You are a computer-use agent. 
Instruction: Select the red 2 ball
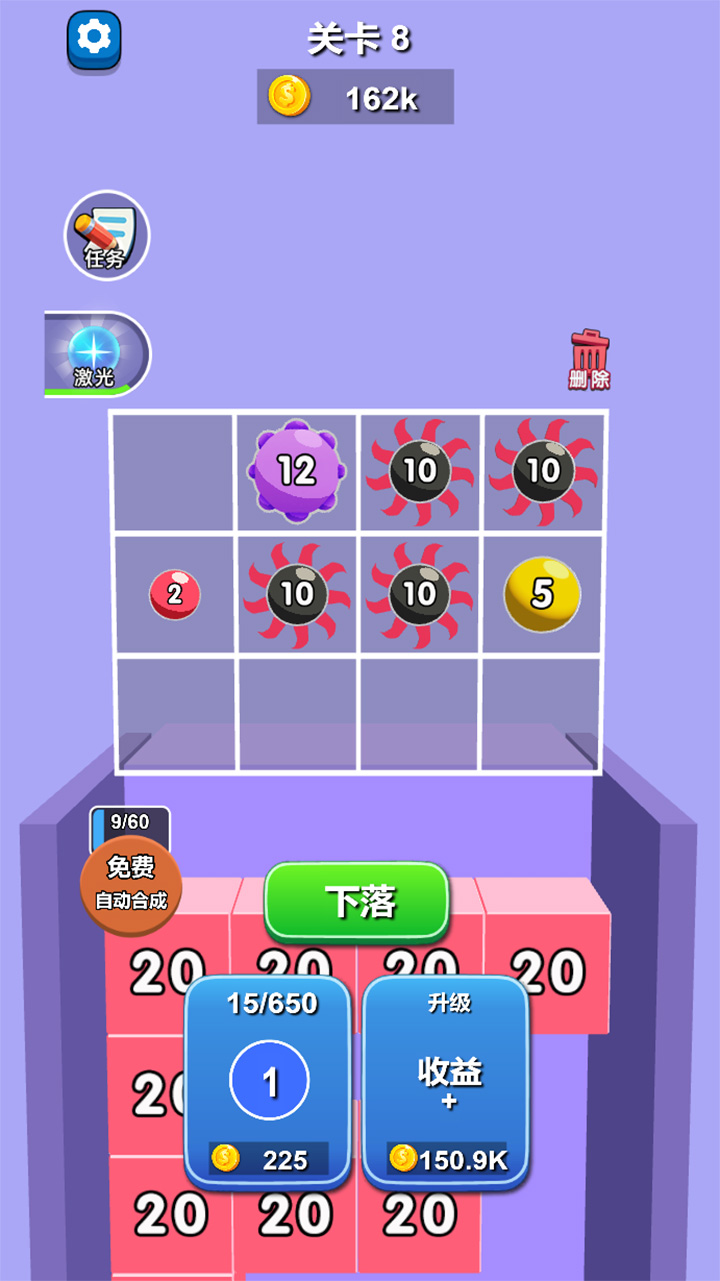pos(175,594)
